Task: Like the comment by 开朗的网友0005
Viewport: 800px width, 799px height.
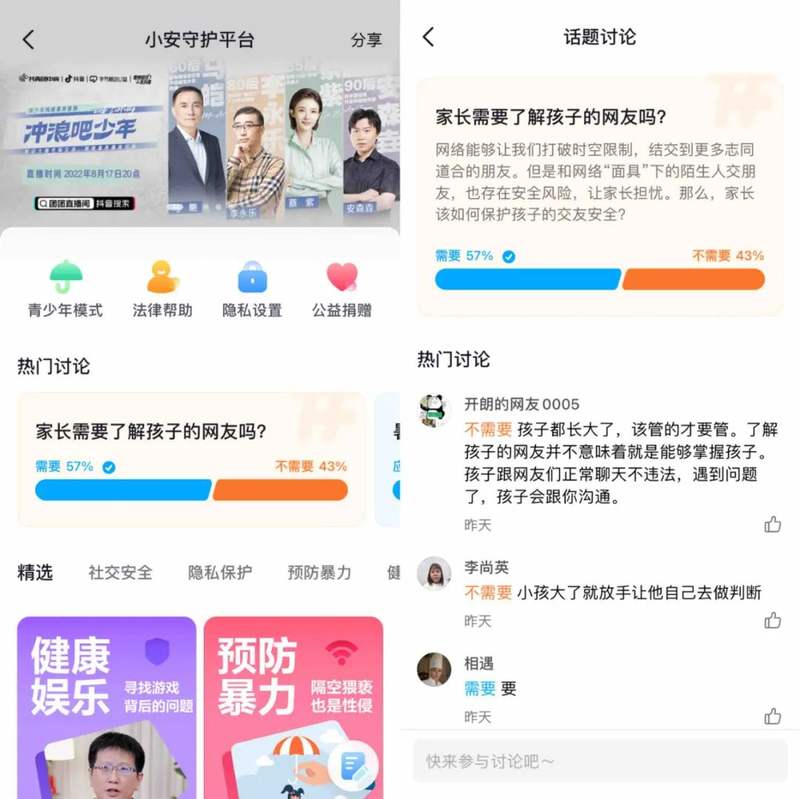Action: (772, 524)
